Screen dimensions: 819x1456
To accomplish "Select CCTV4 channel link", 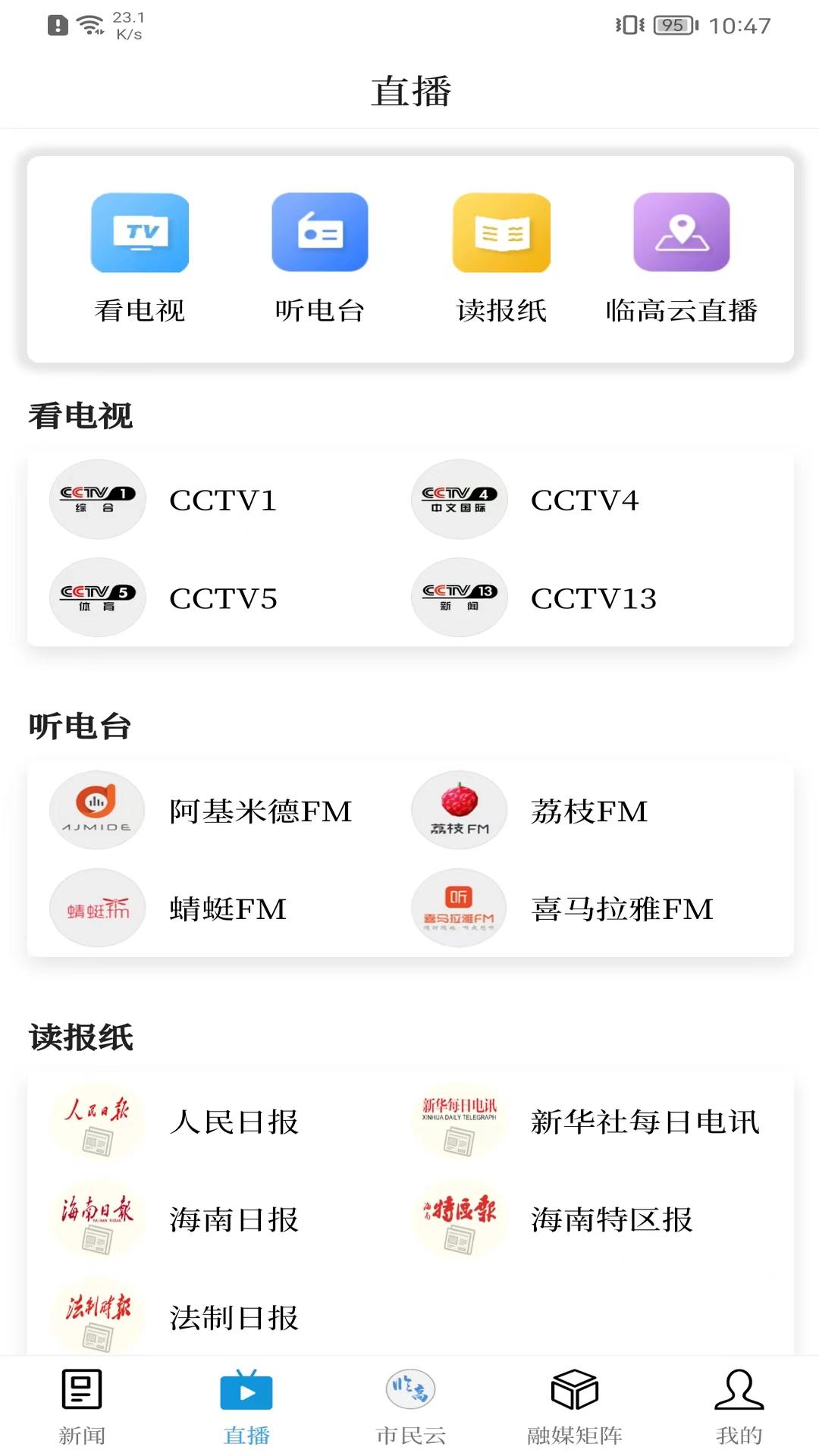I will tap(584, 498).
